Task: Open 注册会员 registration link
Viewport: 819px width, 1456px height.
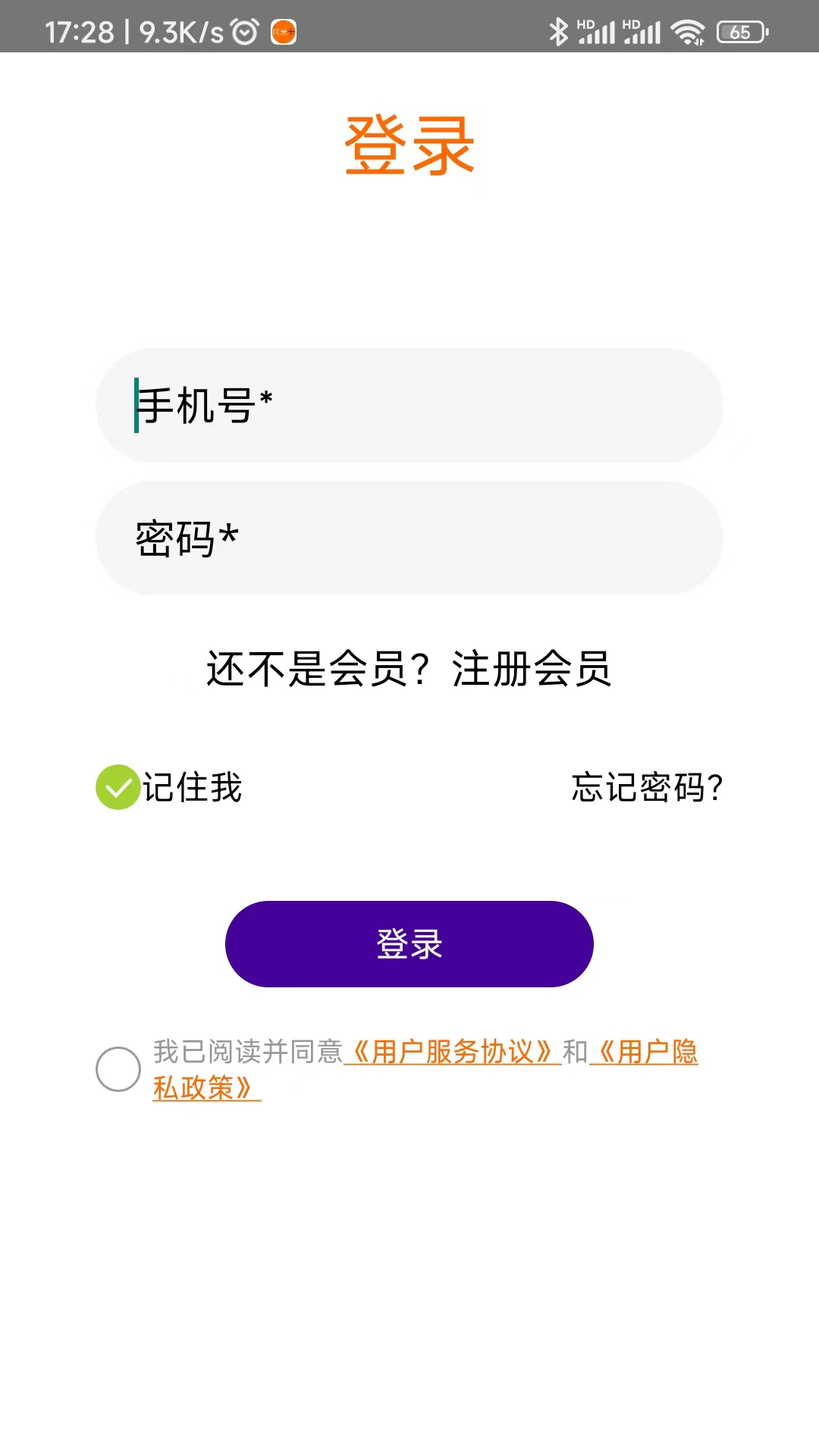Action: [531, 669]
